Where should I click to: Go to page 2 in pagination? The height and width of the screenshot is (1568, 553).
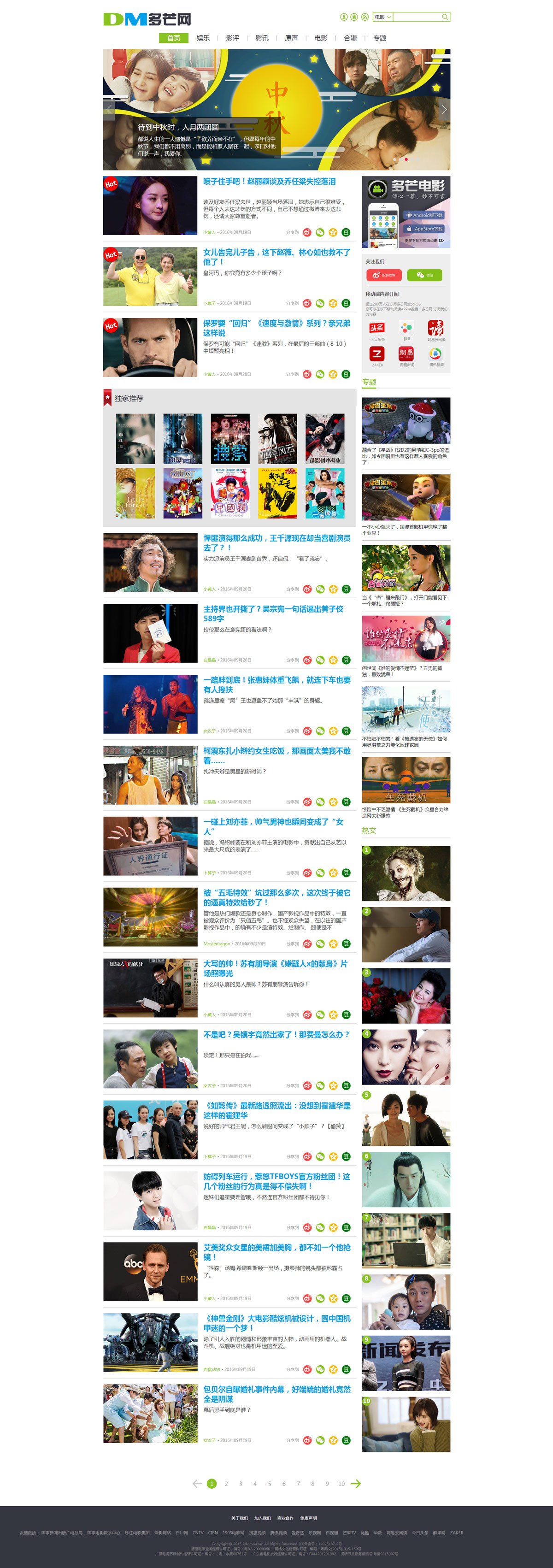tap(226, 1483)
